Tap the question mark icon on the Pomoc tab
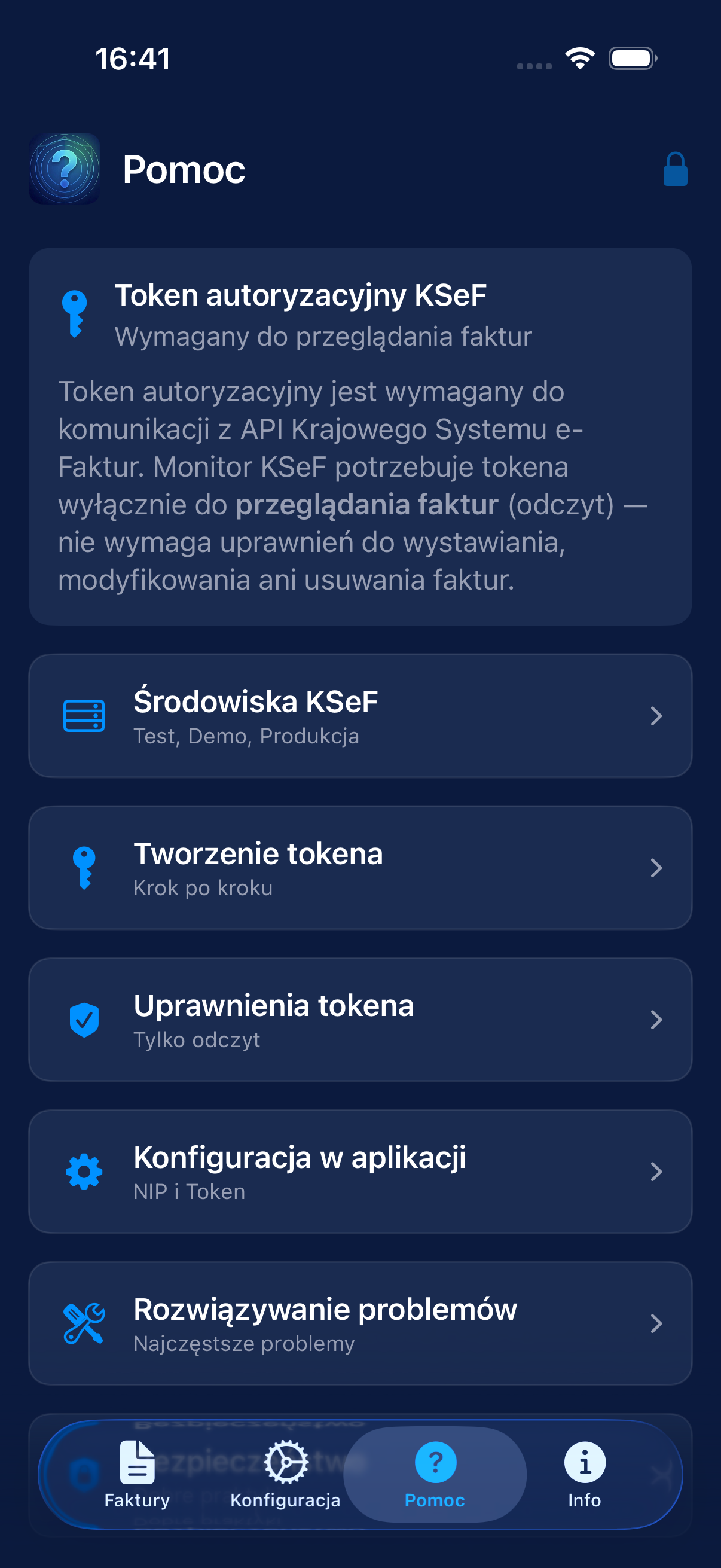Image resolution: width=721 pixels, height=1568 pixels. point(435,1464)
